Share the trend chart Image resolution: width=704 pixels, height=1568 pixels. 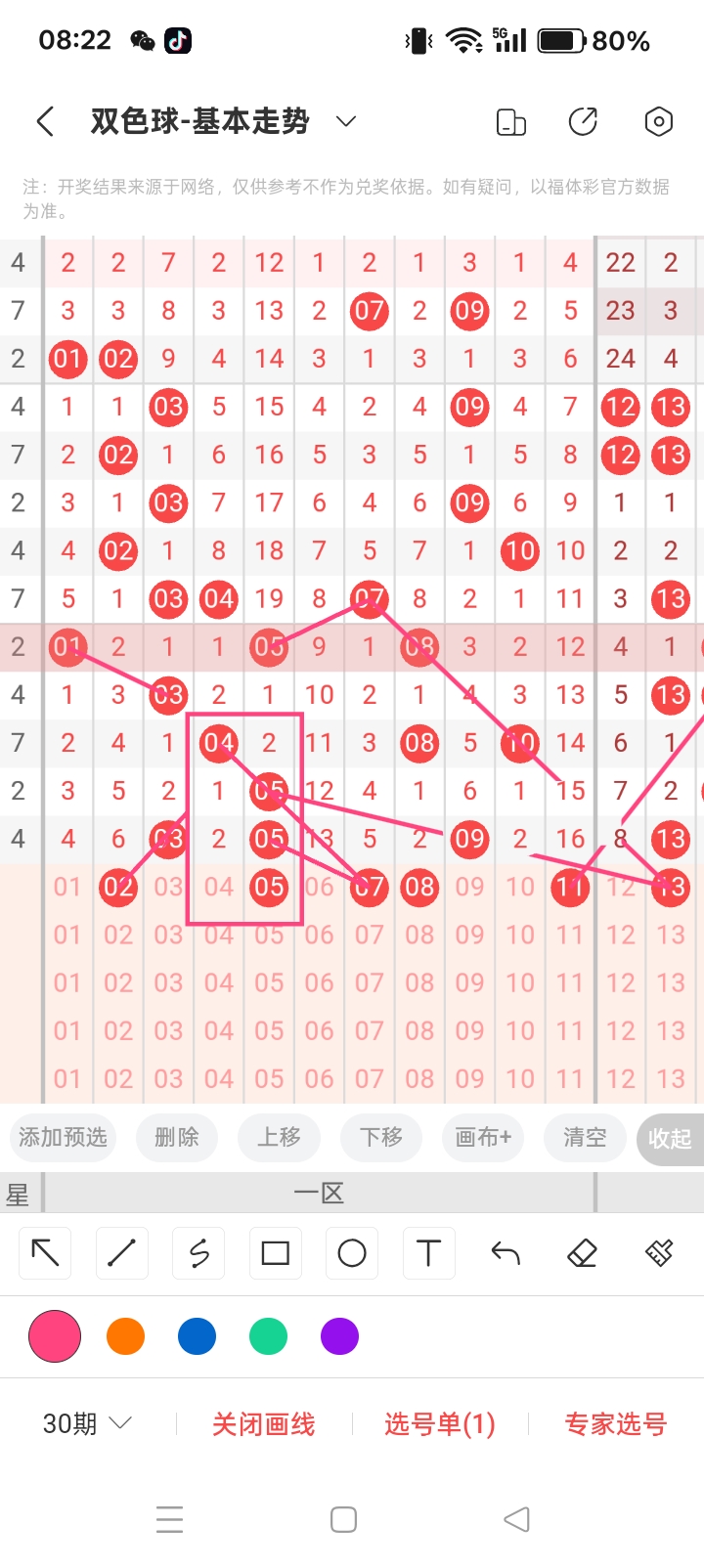pyautogui.click(x=583, y=121)
